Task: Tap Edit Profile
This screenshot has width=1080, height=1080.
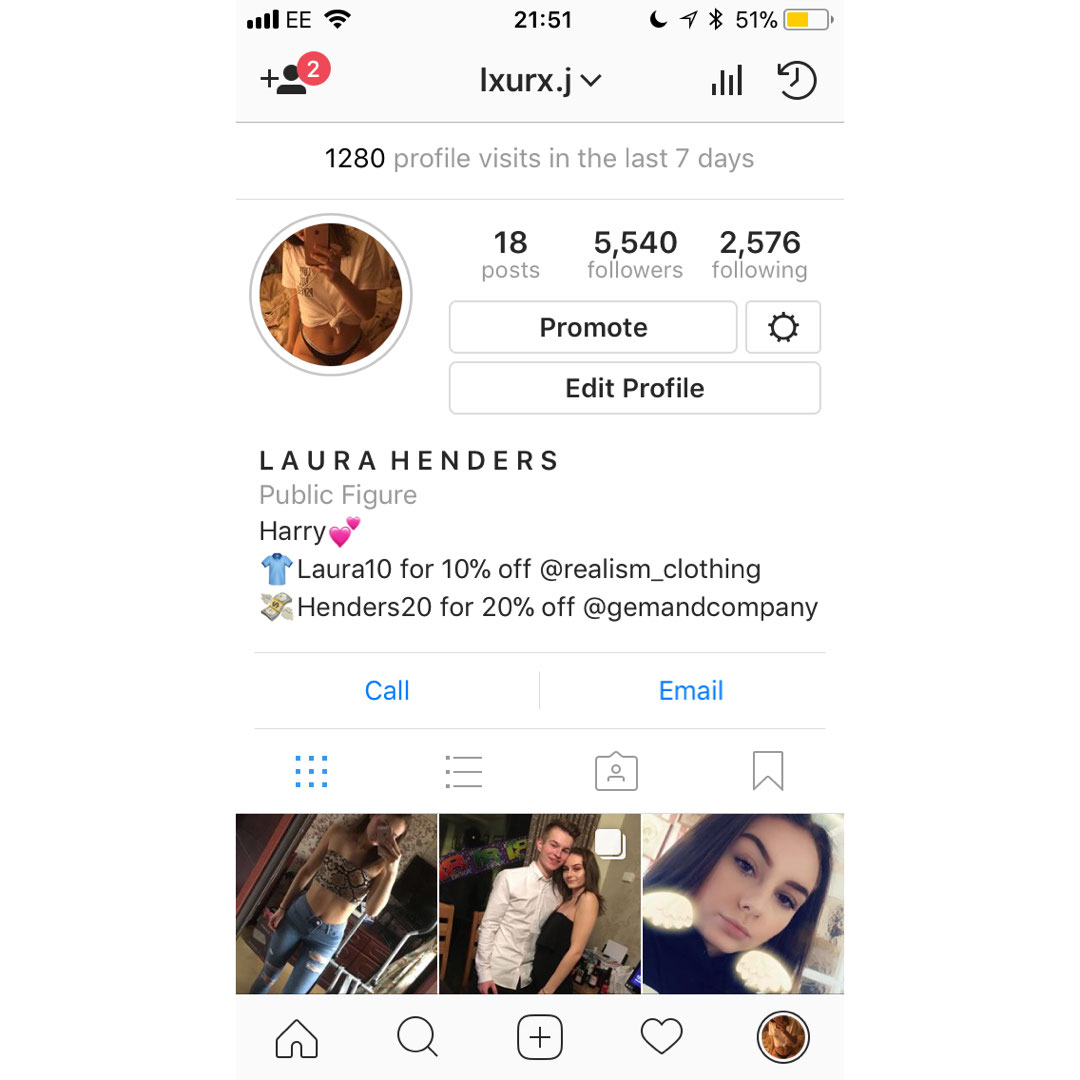Action: pyautogui.click(x=634, y=388)
